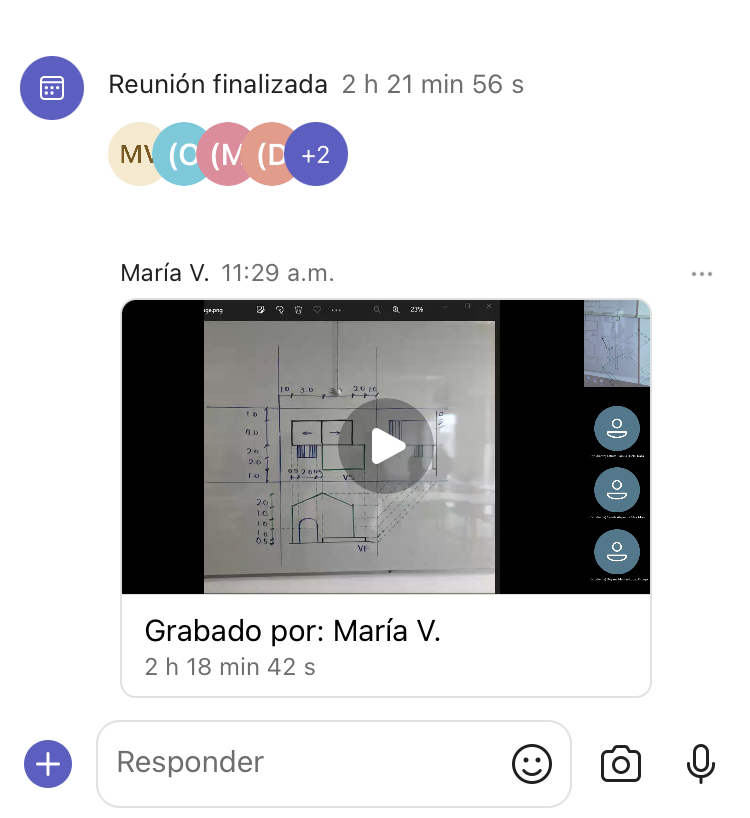Open more options for María V.'s message
This screenshot has height=818, width=750.
coord(702,274)
